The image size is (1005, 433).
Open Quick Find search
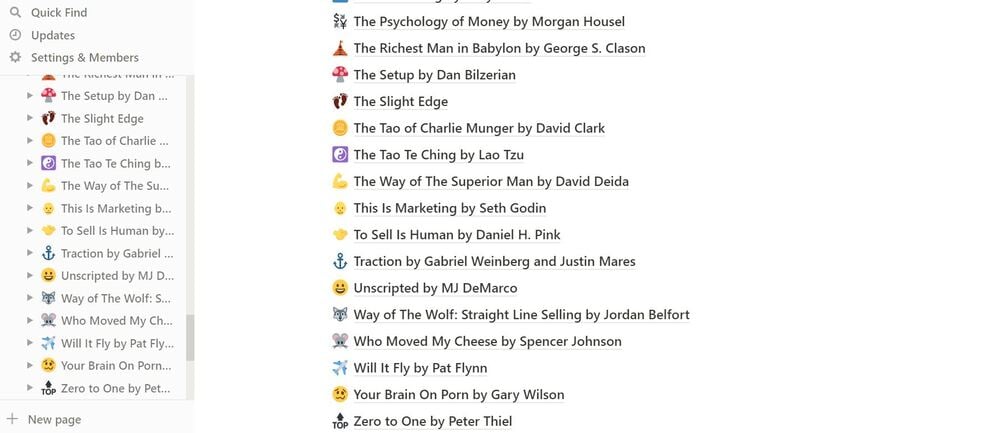pyautogui.click(x=58, y=12)
